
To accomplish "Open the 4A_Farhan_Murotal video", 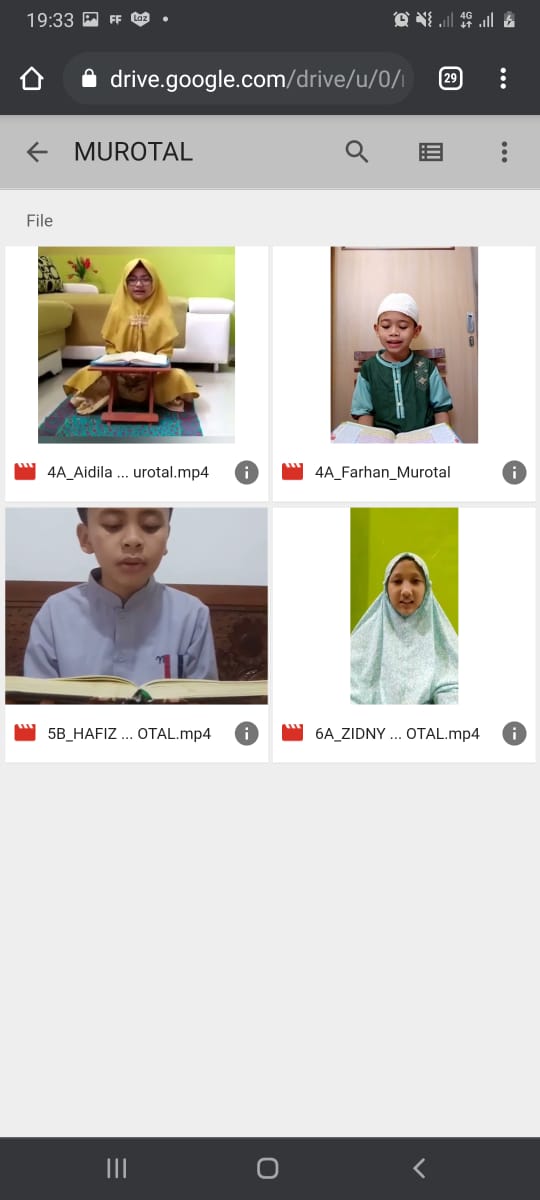I will coord(404,345).
